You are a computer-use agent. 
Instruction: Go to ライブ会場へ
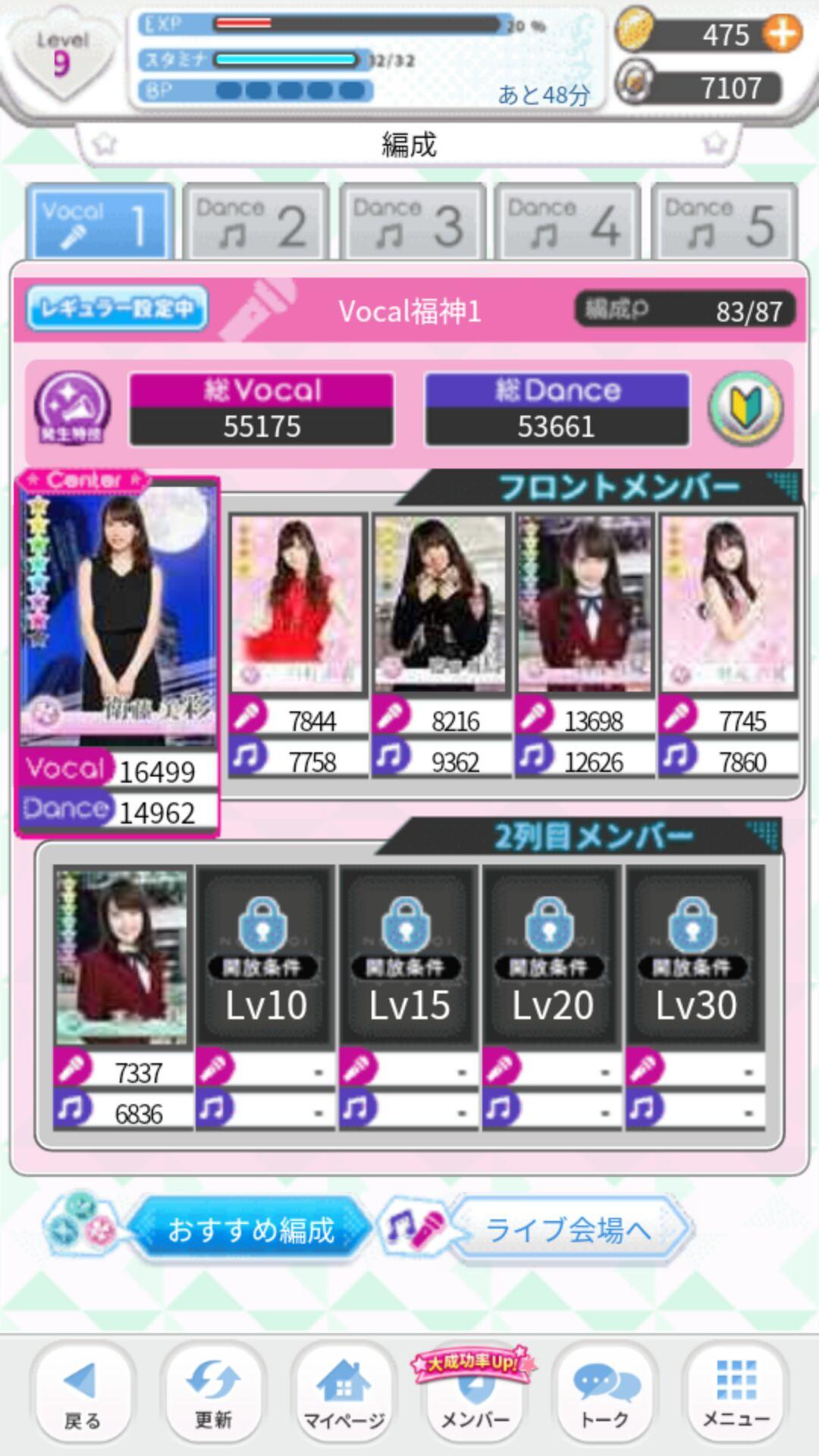pos(567,1229)
